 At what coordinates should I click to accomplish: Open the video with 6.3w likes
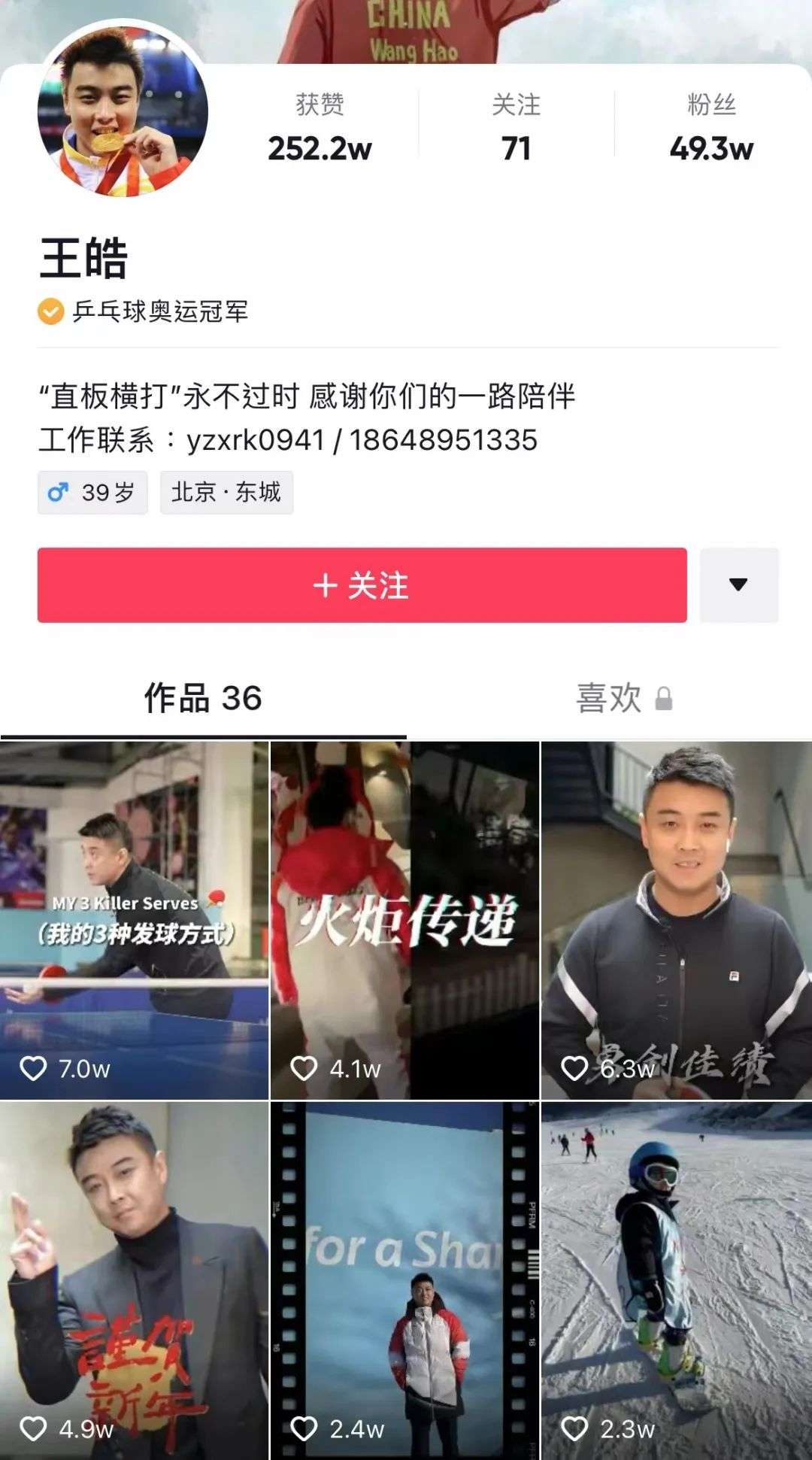coord(676,920)
